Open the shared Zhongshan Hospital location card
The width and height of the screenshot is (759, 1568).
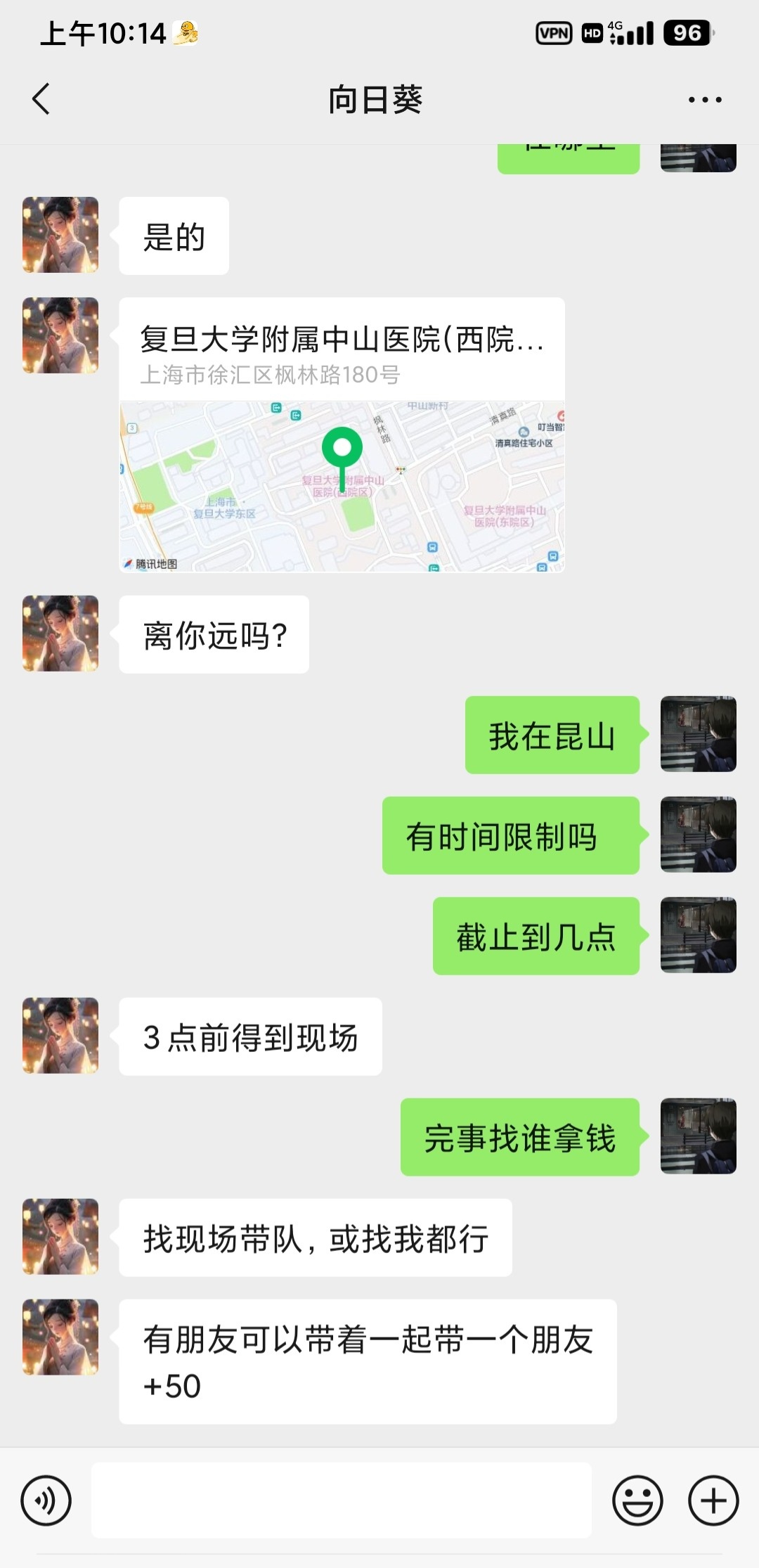342,435
